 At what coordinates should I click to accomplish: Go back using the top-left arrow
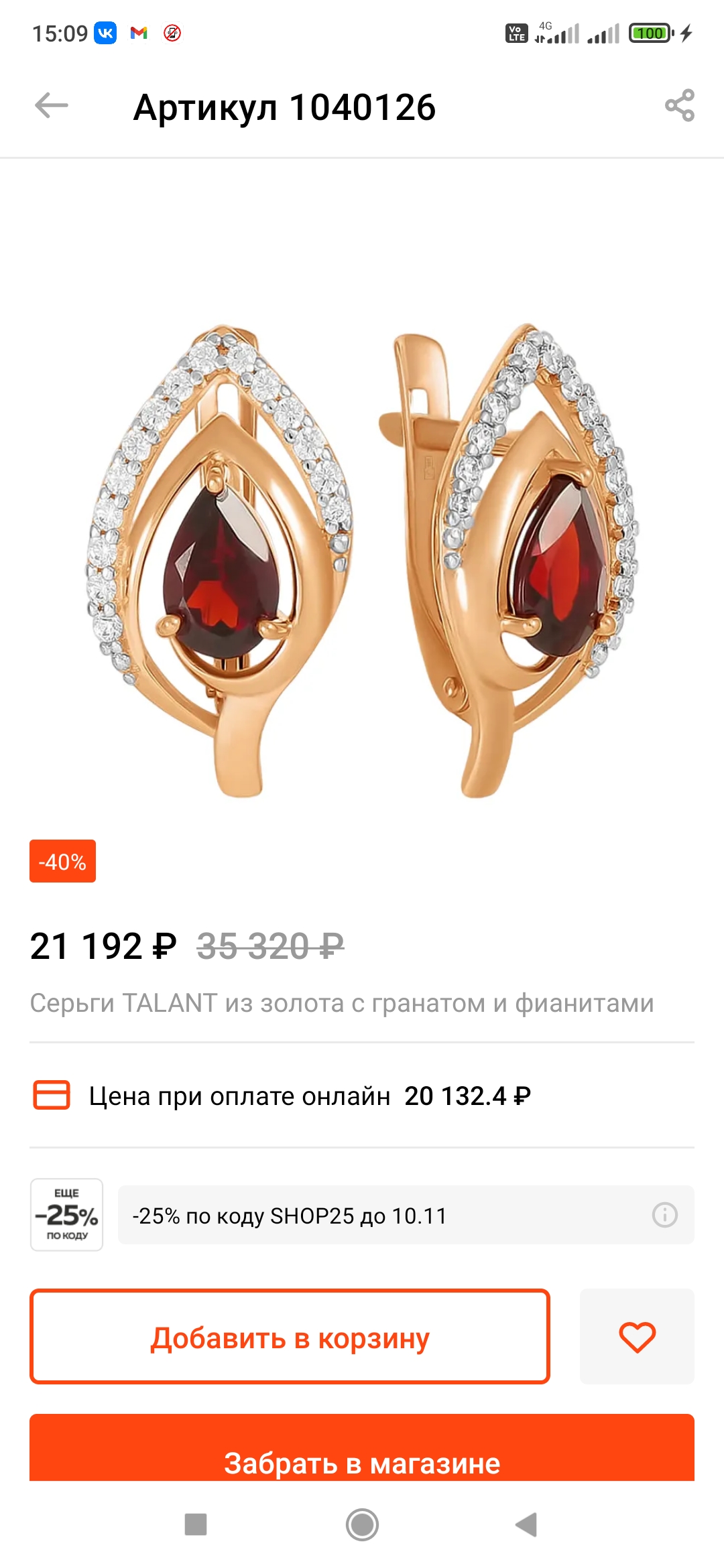[52, 106]
